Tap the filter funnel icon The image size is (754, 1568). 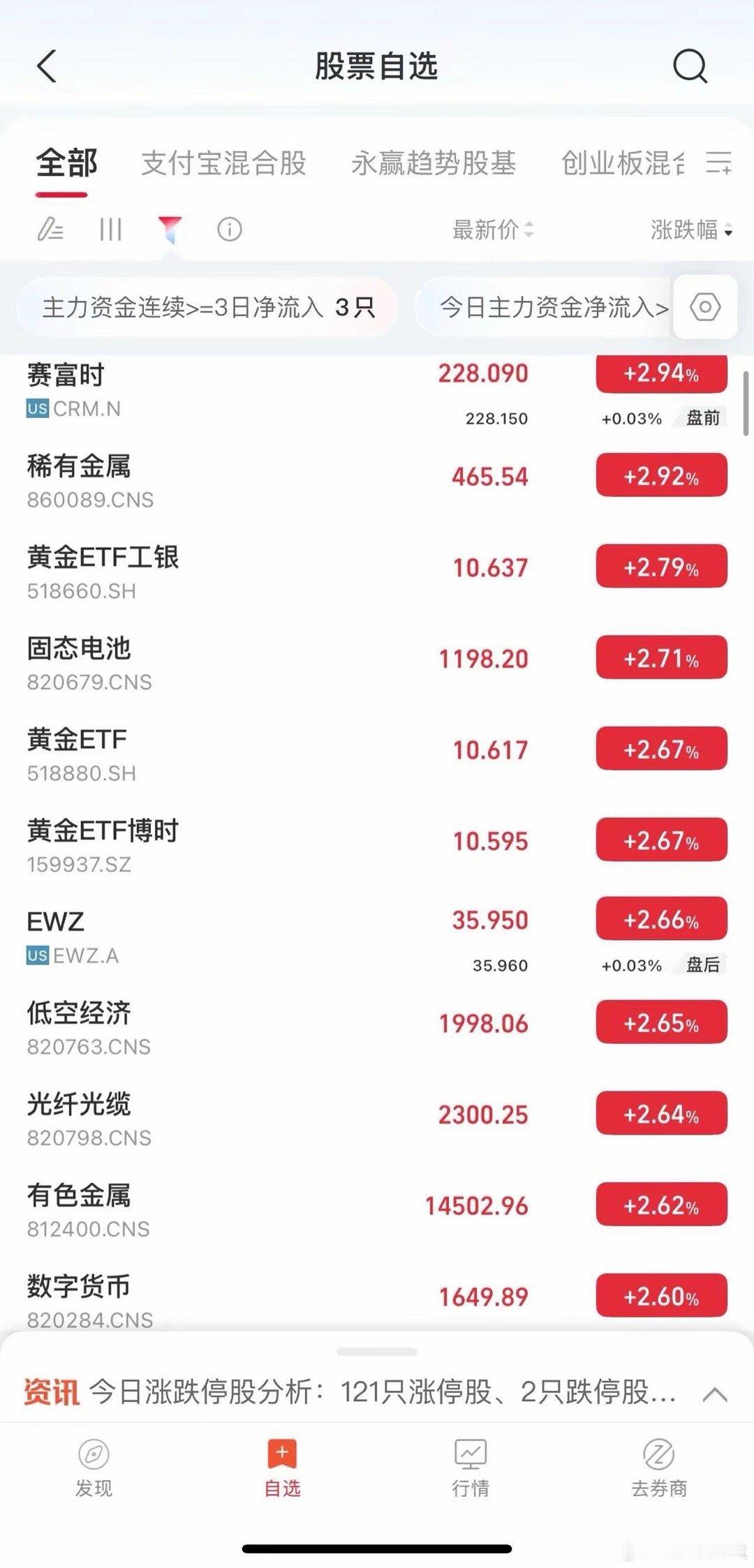click(170, 229)
